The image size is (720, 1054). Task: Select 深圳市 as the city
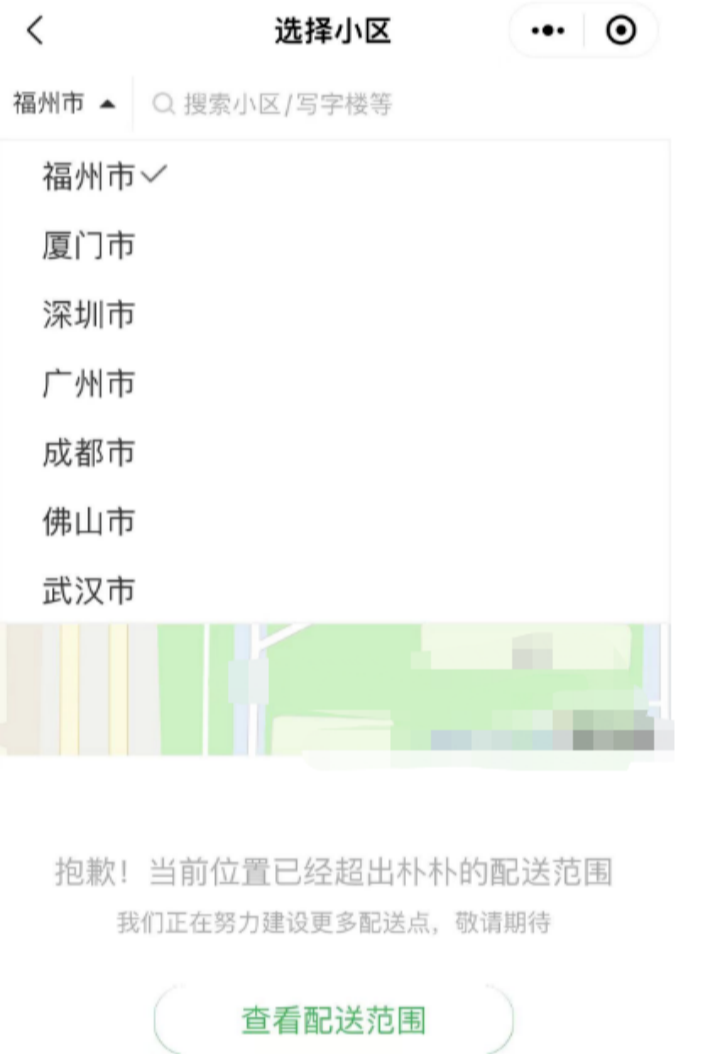[88, 315]
